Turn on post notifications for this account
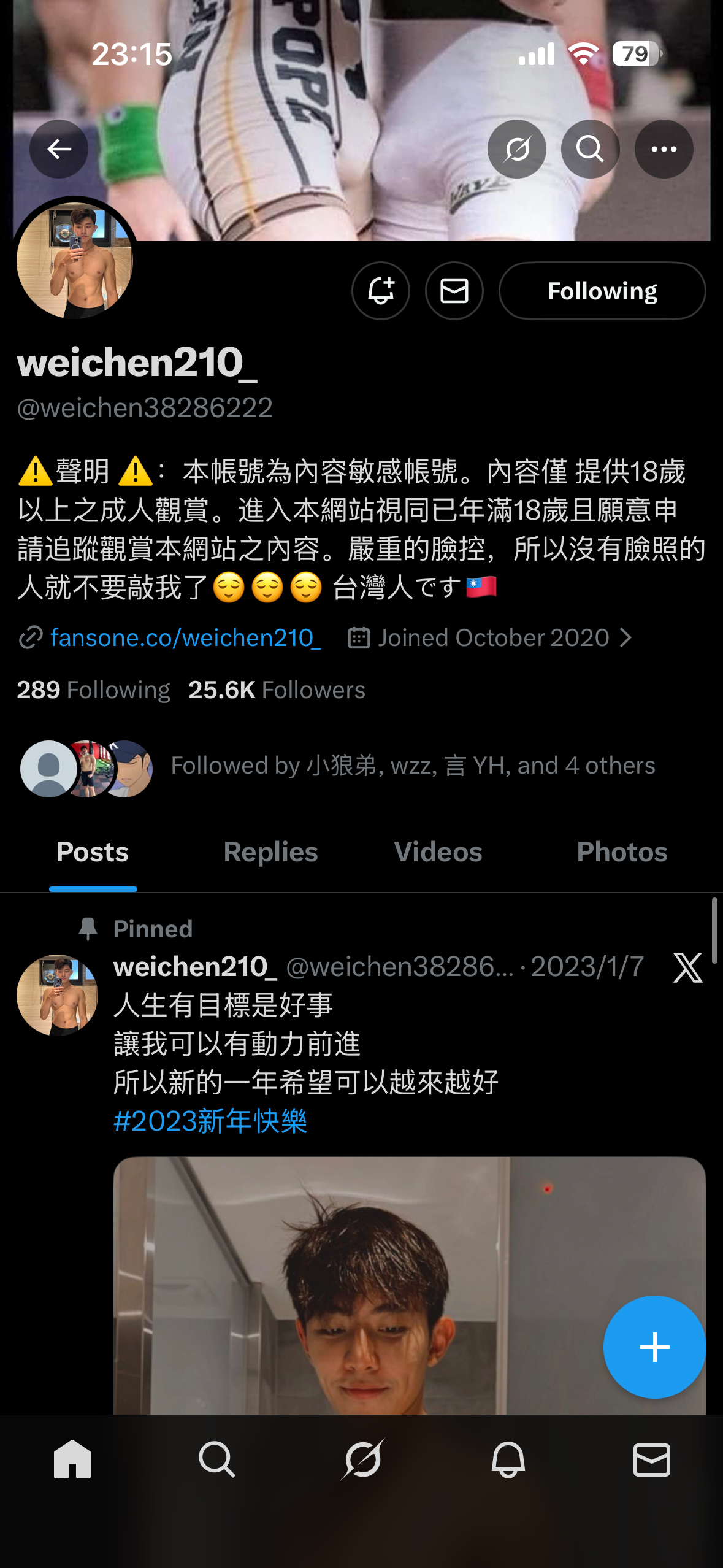723x1568 pixels. [x=380, y=291]
